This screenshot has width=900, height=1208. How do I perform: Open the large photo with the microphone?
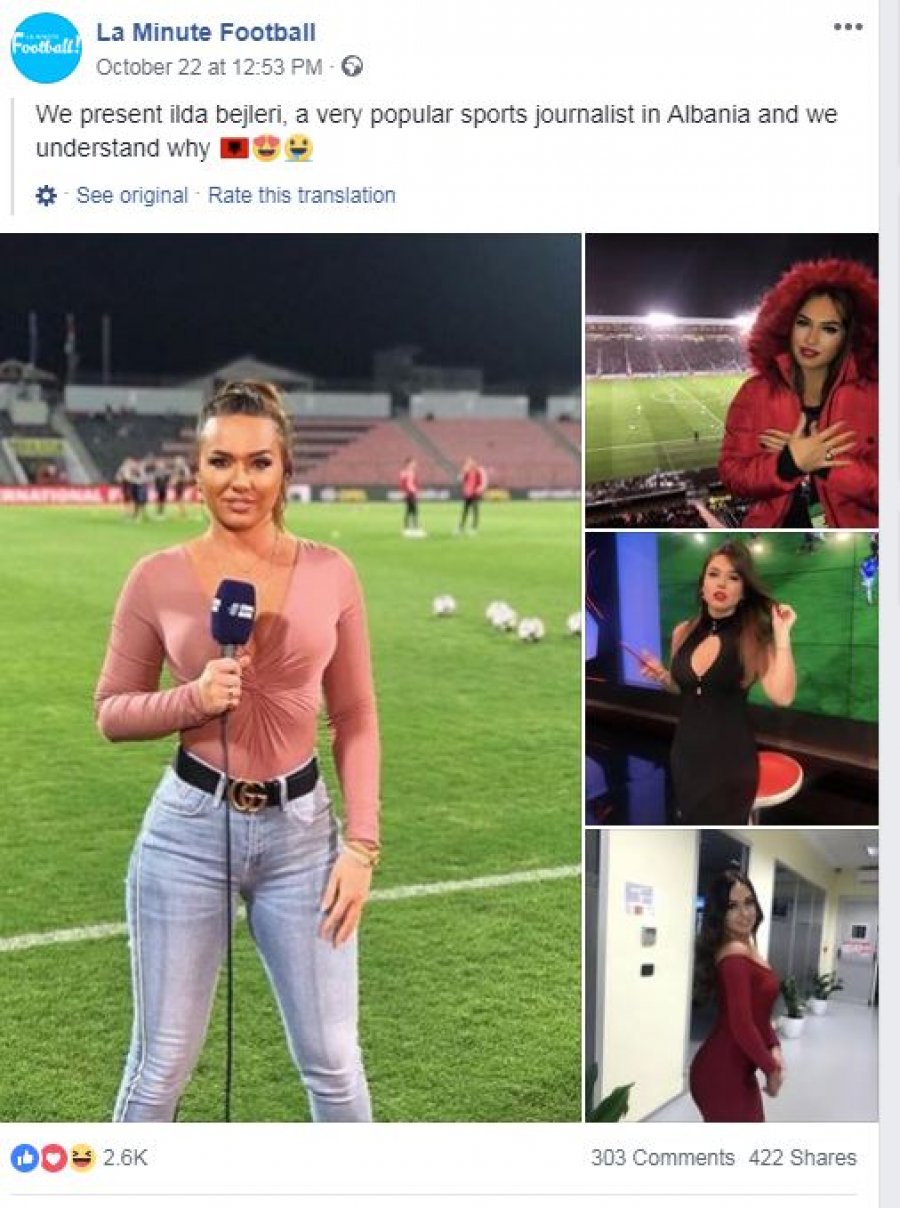click(290, 677)
